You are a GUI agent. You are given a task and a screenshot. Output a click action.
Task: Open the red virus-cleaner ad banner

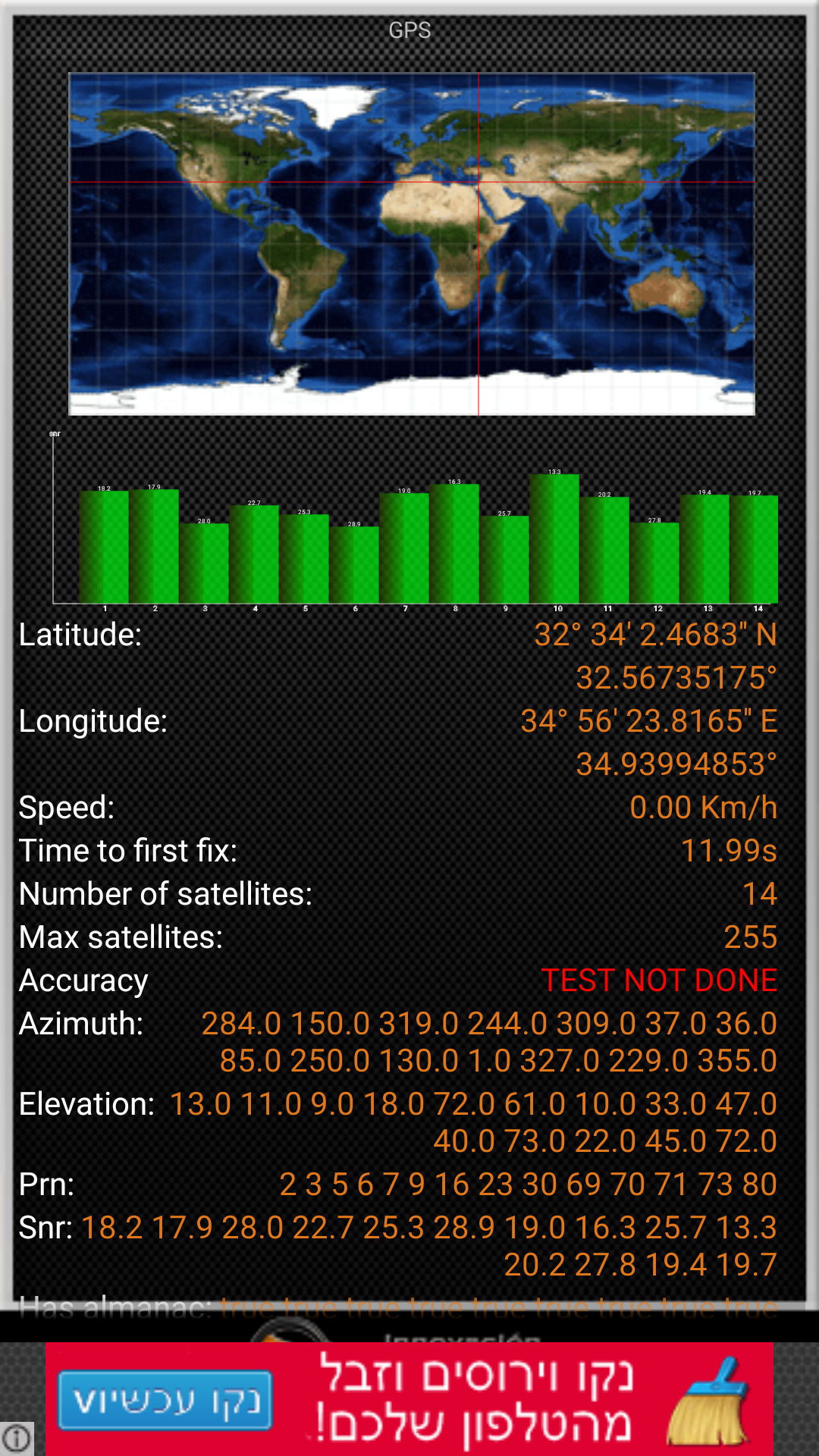tap(409, 1398)
